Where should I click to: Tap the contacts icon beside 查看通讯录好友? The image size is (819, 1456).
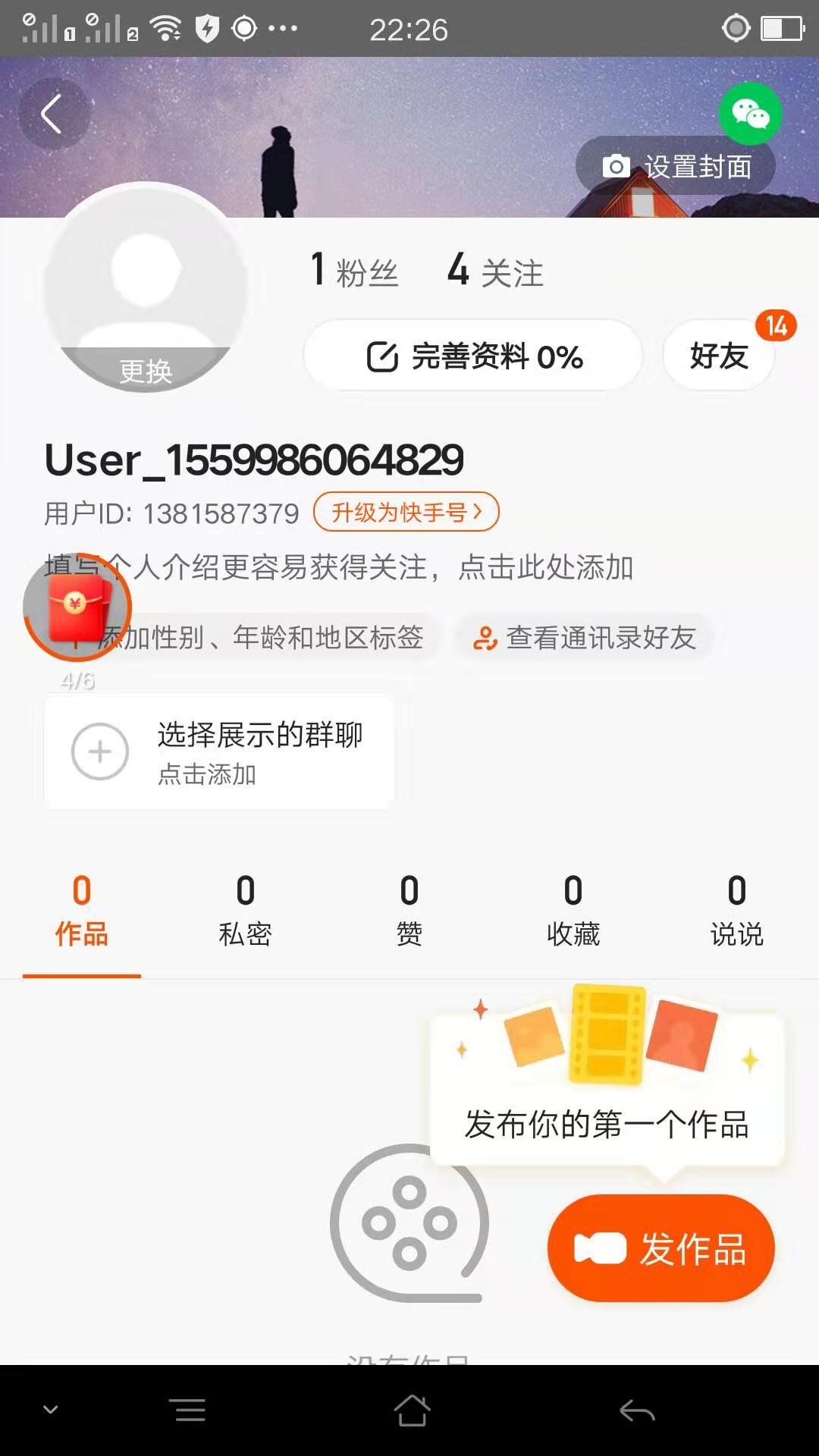[x=485, y=639]
